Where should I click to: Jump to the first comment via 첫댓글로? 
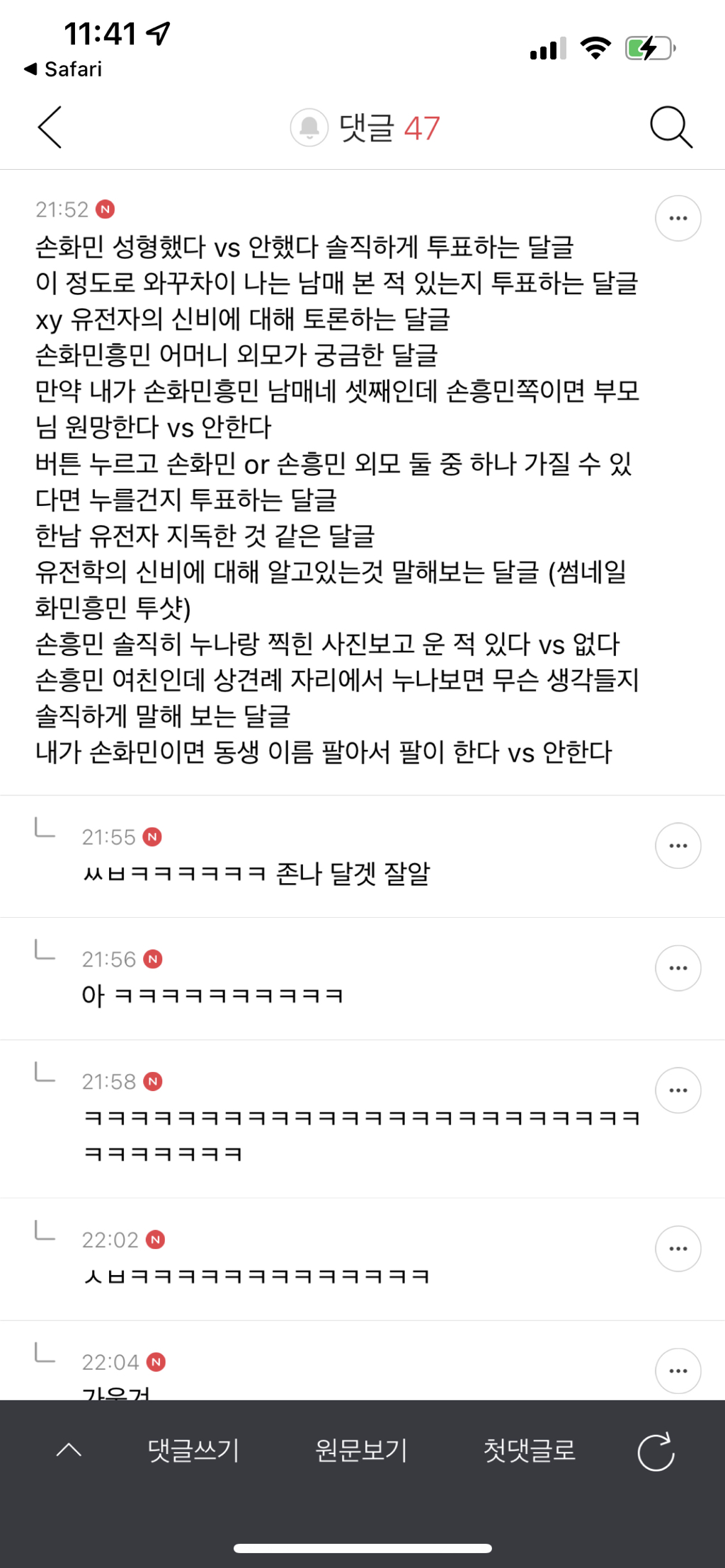click(529, 1451)
